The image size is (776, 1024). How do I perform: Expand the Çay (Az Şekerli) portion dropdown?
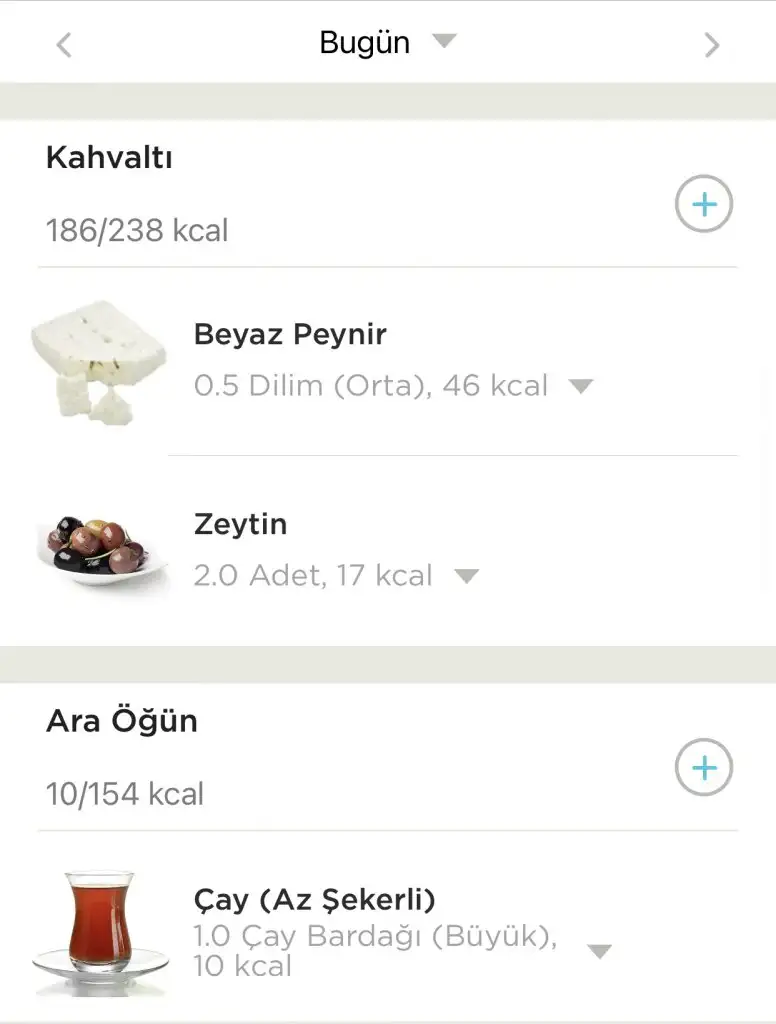coord(599,951)
